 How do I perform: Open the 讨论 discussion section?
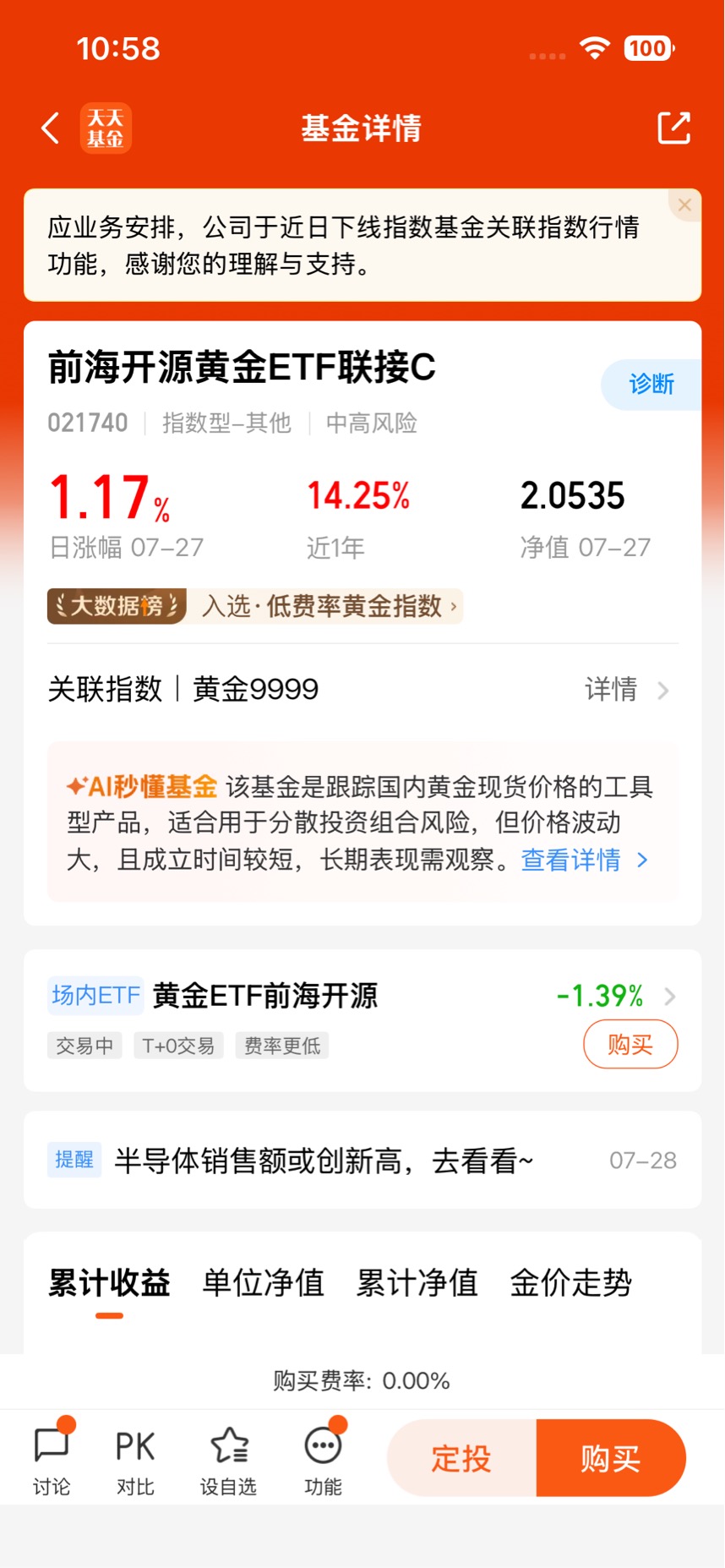52,1460
